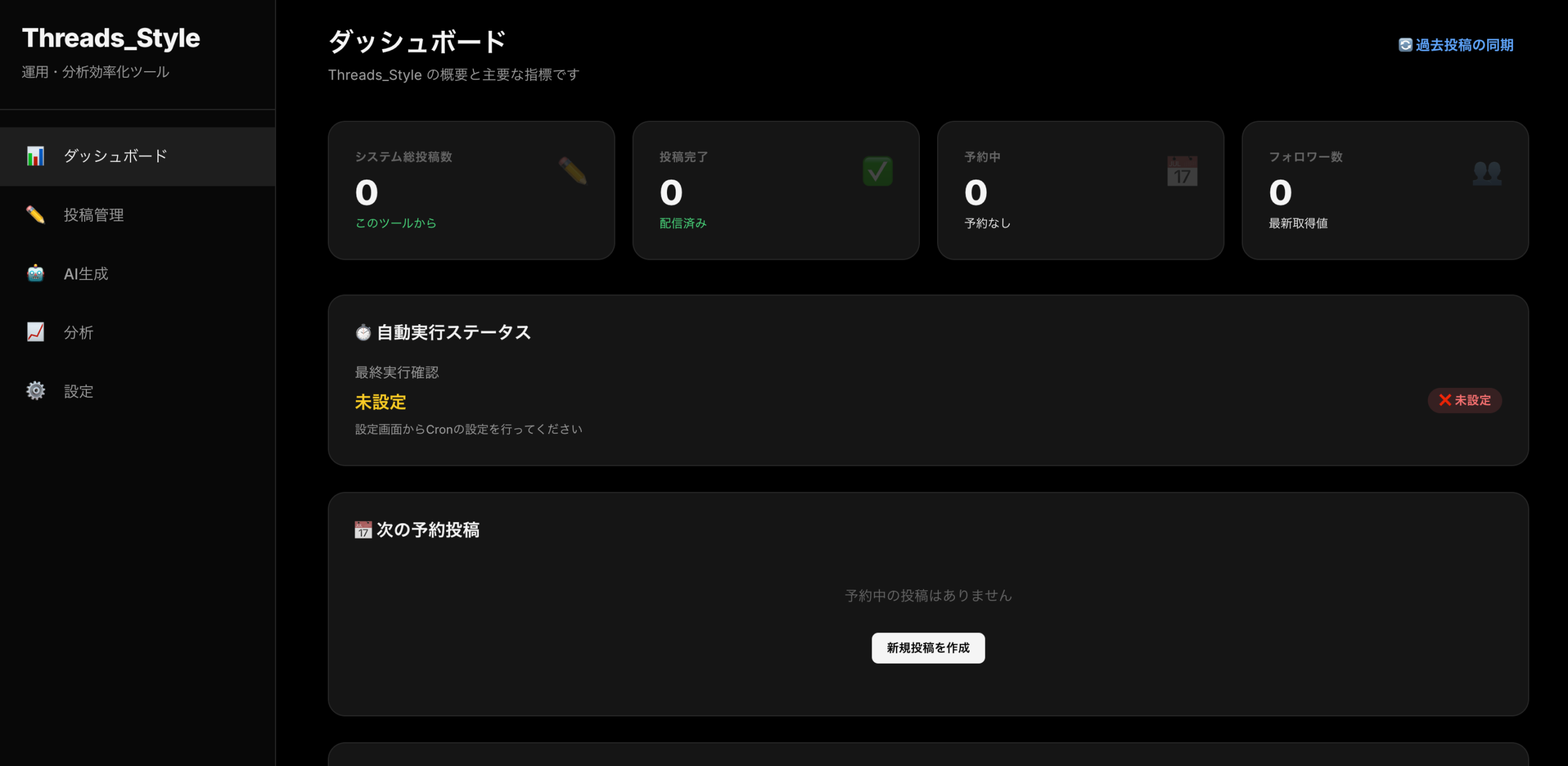Image resolution: width=1568 pixels, height=766 pixels.
Task: Open the AI生成 section
Action: [86, 274]
